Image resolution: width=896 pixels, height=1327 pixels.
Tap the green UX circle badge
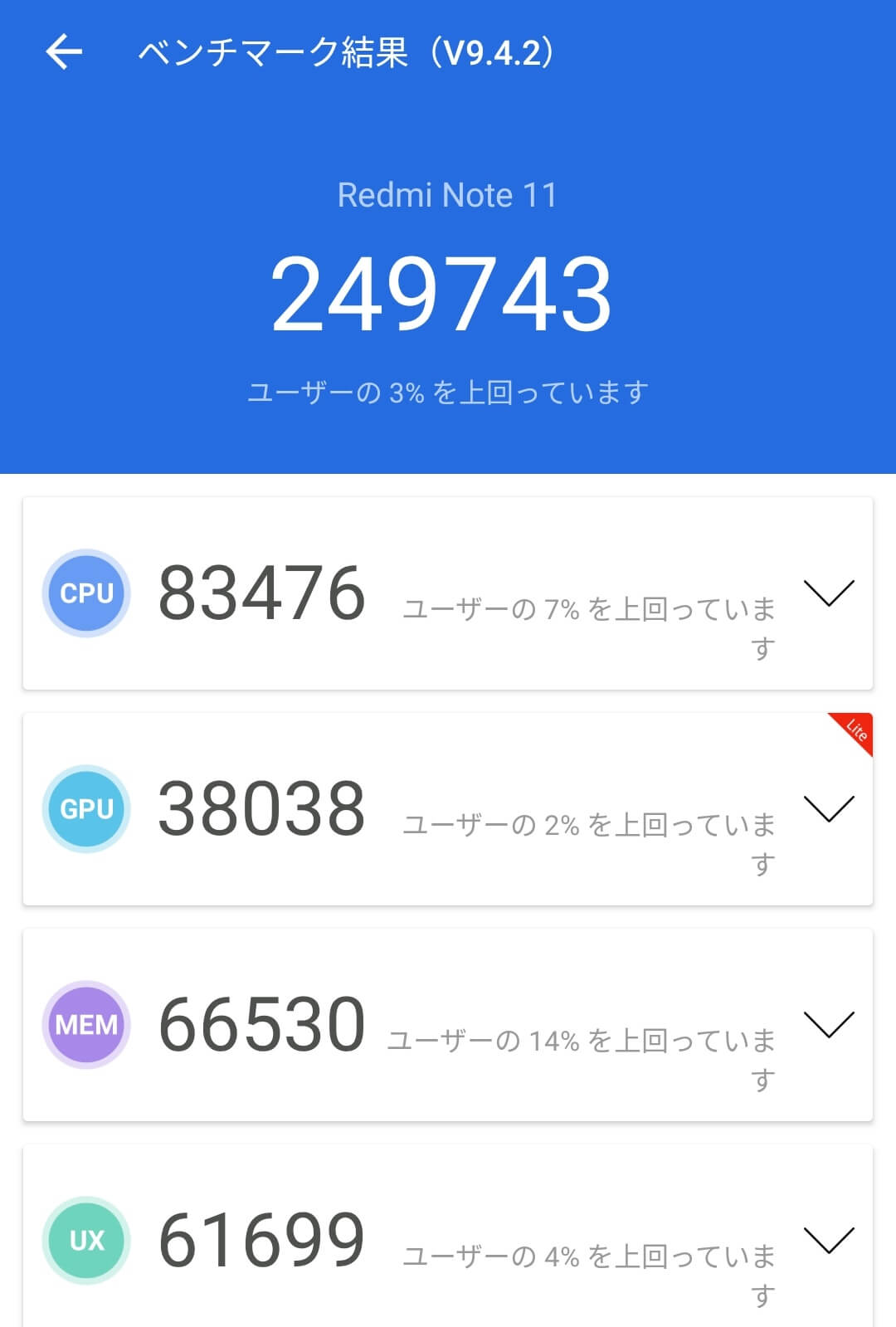(85, 1239)
